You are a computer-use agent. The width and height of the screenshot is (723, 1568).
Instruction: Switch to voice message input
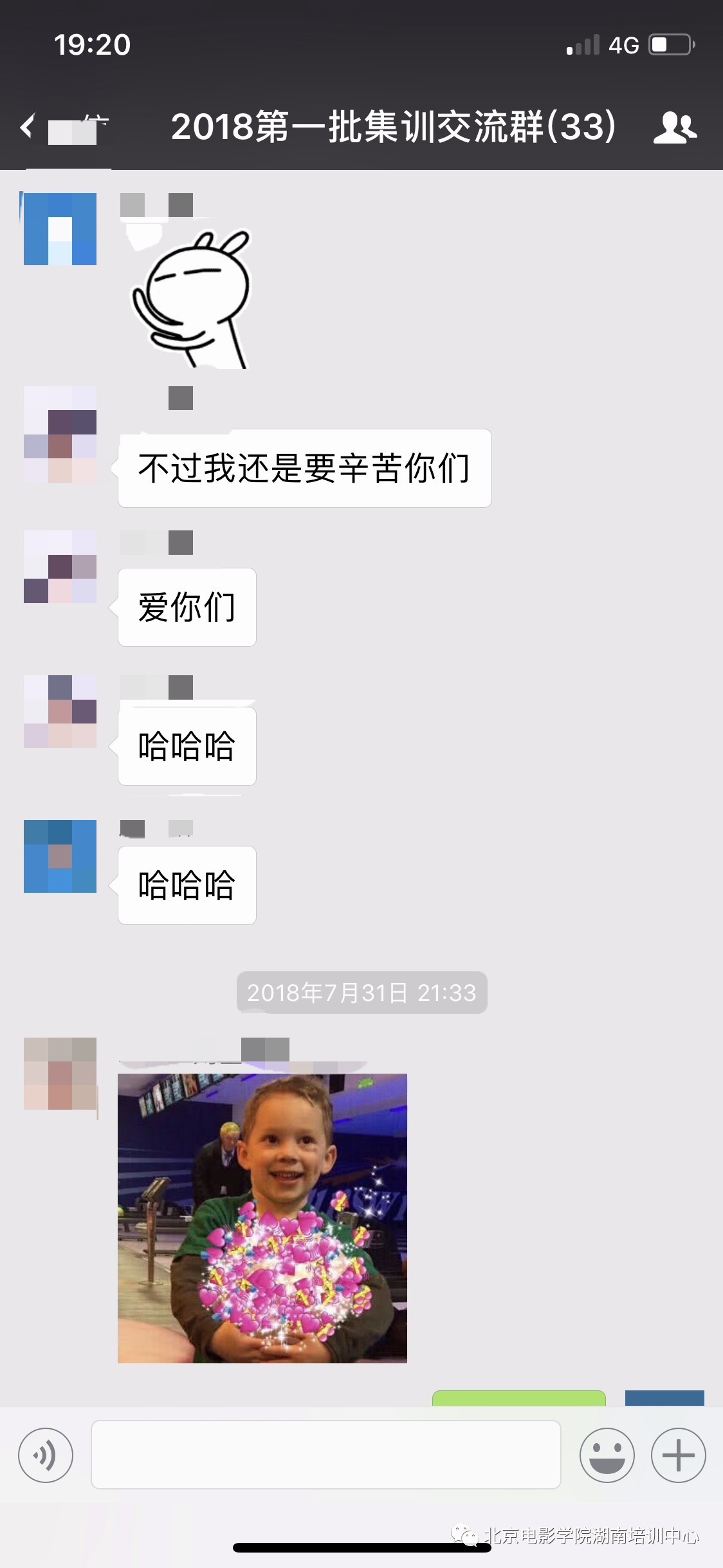point(46,1455)
